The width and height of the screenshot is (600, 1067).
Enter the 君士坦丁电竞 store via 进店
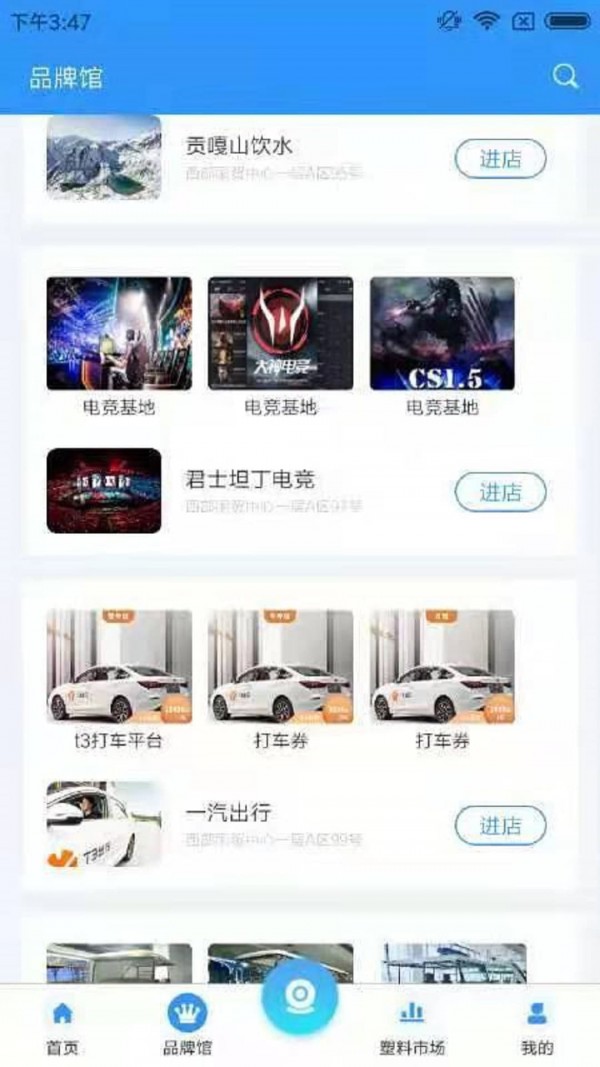pyautogui.click(x=500, y=492)
